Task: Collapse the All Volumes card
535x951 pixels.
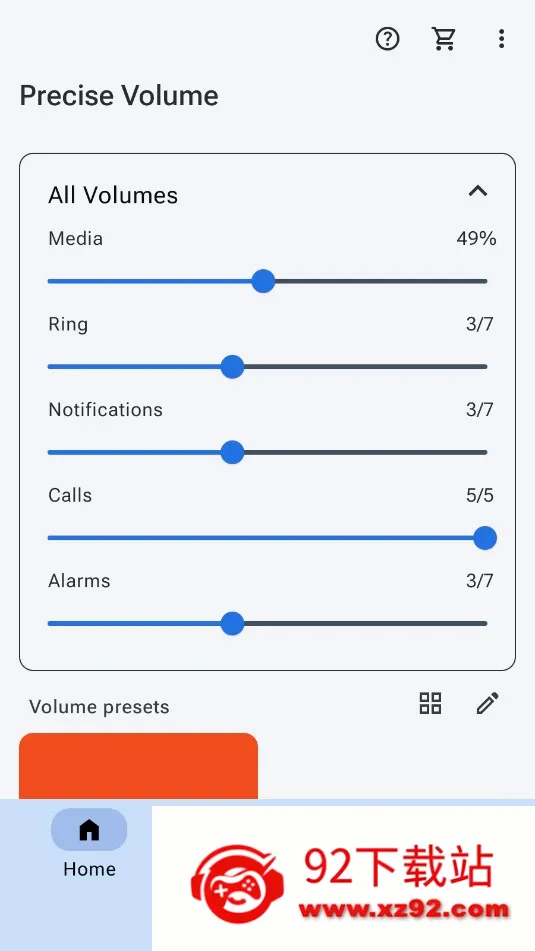Action: [478, 192]
